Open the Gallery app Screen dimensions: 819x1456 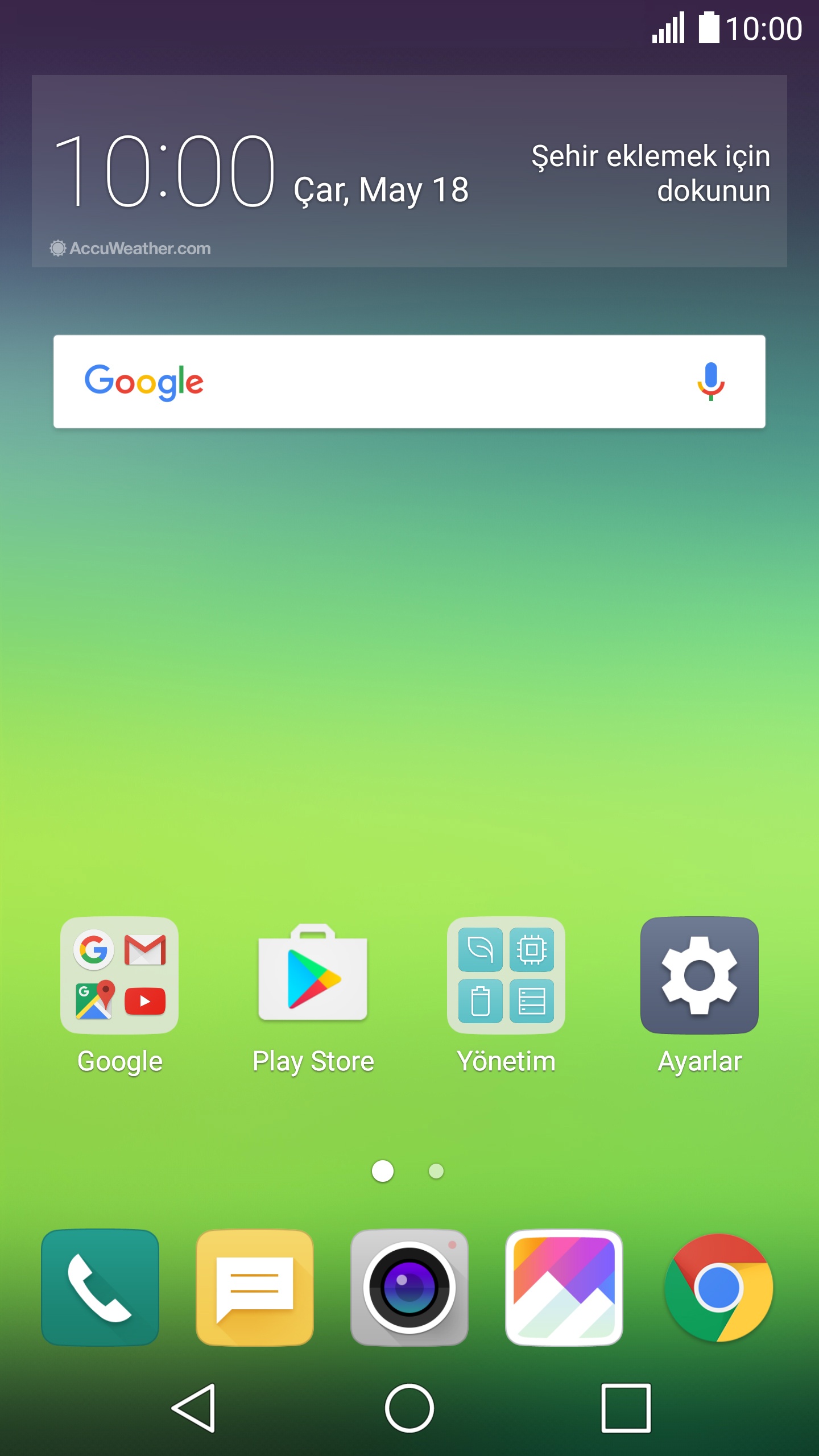(564, 1288)
